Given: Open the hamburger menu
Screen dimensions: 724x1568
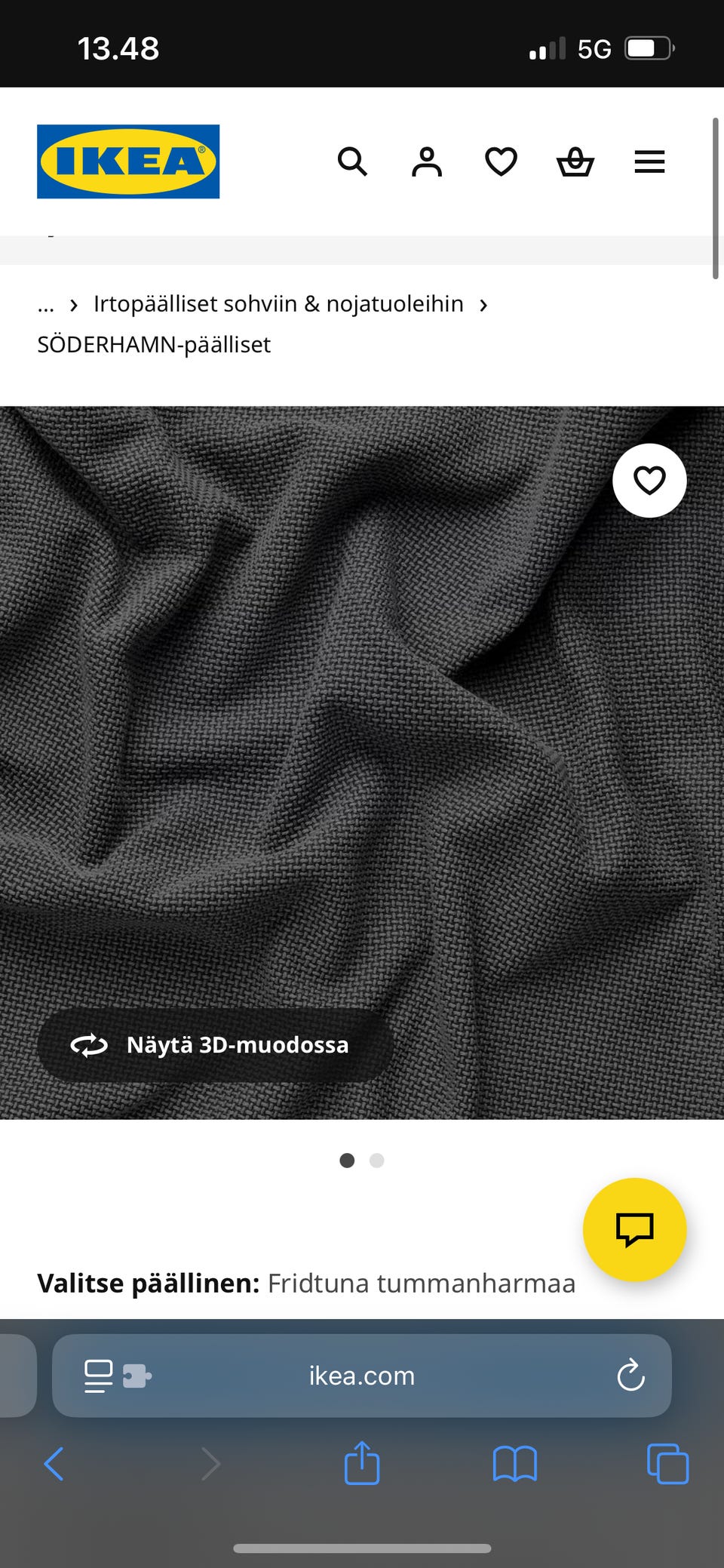Looking at the screenshot, I should [649, 161].
